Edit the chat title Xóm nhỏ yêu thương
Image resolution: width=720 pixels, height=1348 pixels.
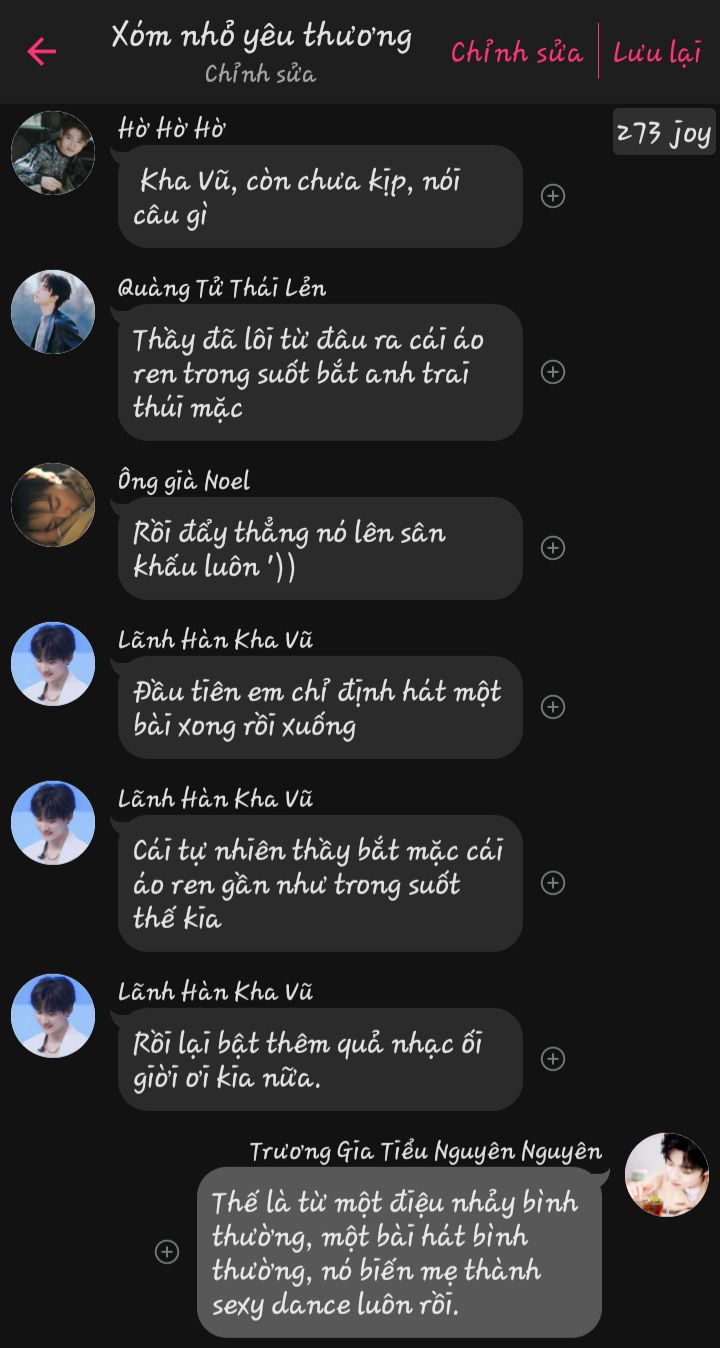coord(261,36)
